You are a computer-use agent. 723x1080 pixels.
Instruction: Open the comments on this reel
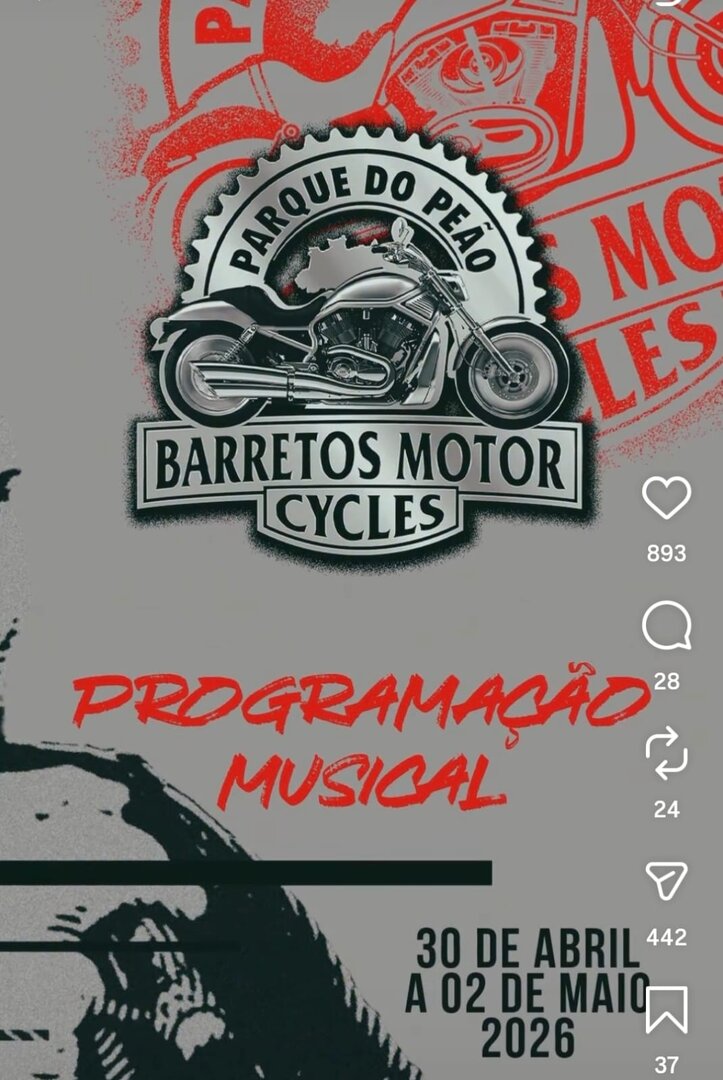[x=666, y=627]
